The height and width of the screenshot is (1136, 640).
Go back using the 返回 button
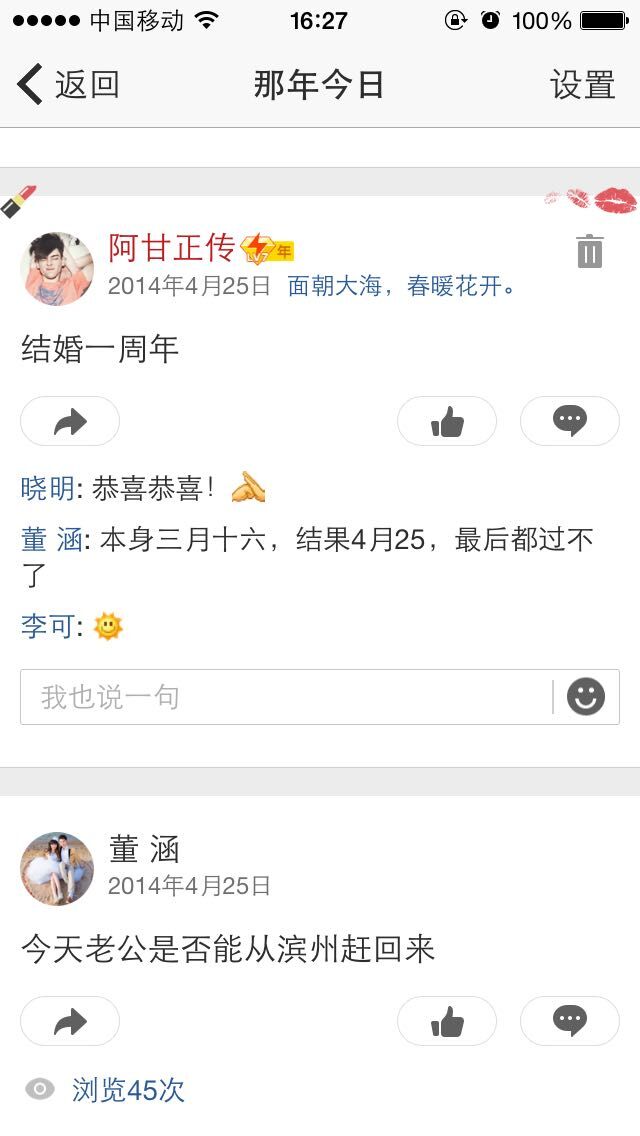(x=68, y=85)
